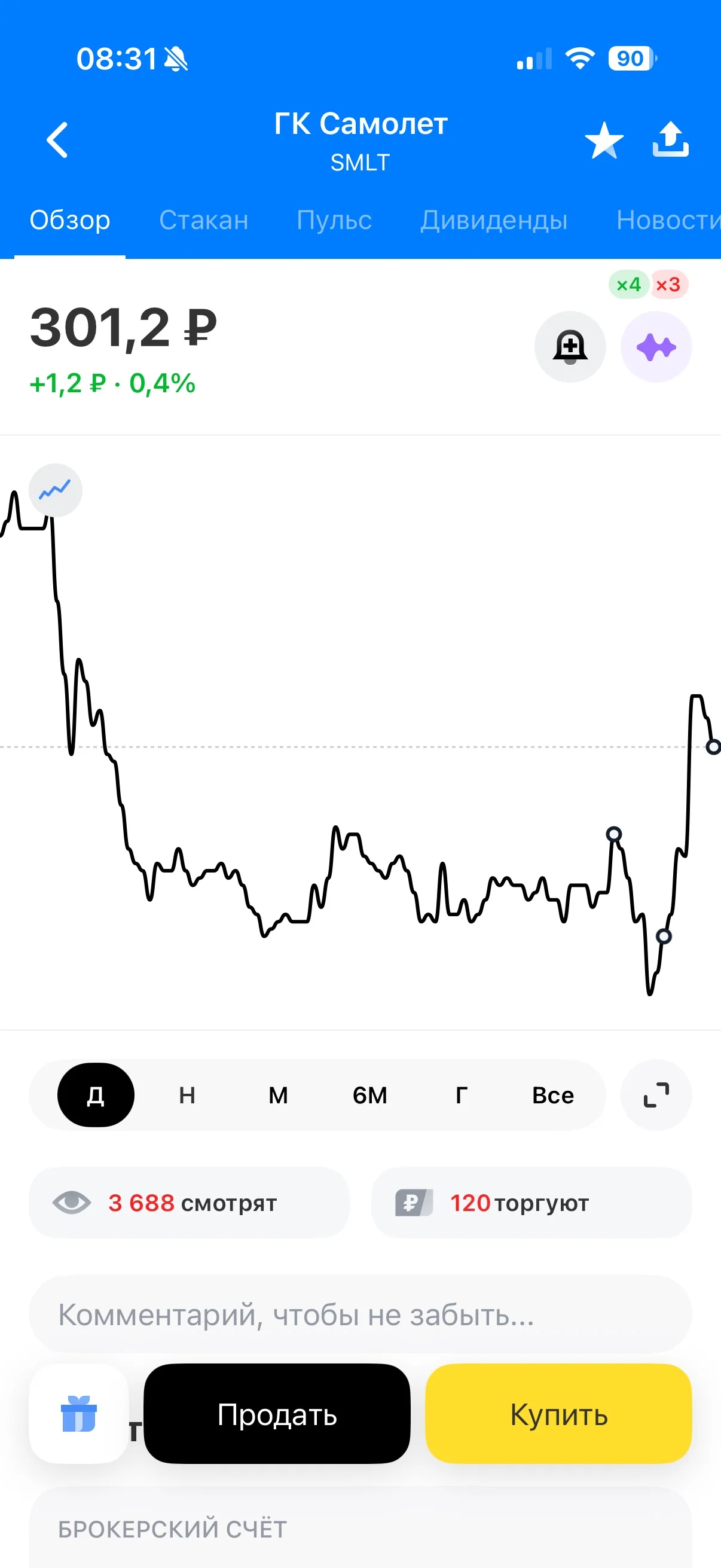Image resolution: width=721 pixels, height=1568 pixels.
Task: Tap the comment field Комментарий, чтобы не забыть
Action: click(360, 1314)
